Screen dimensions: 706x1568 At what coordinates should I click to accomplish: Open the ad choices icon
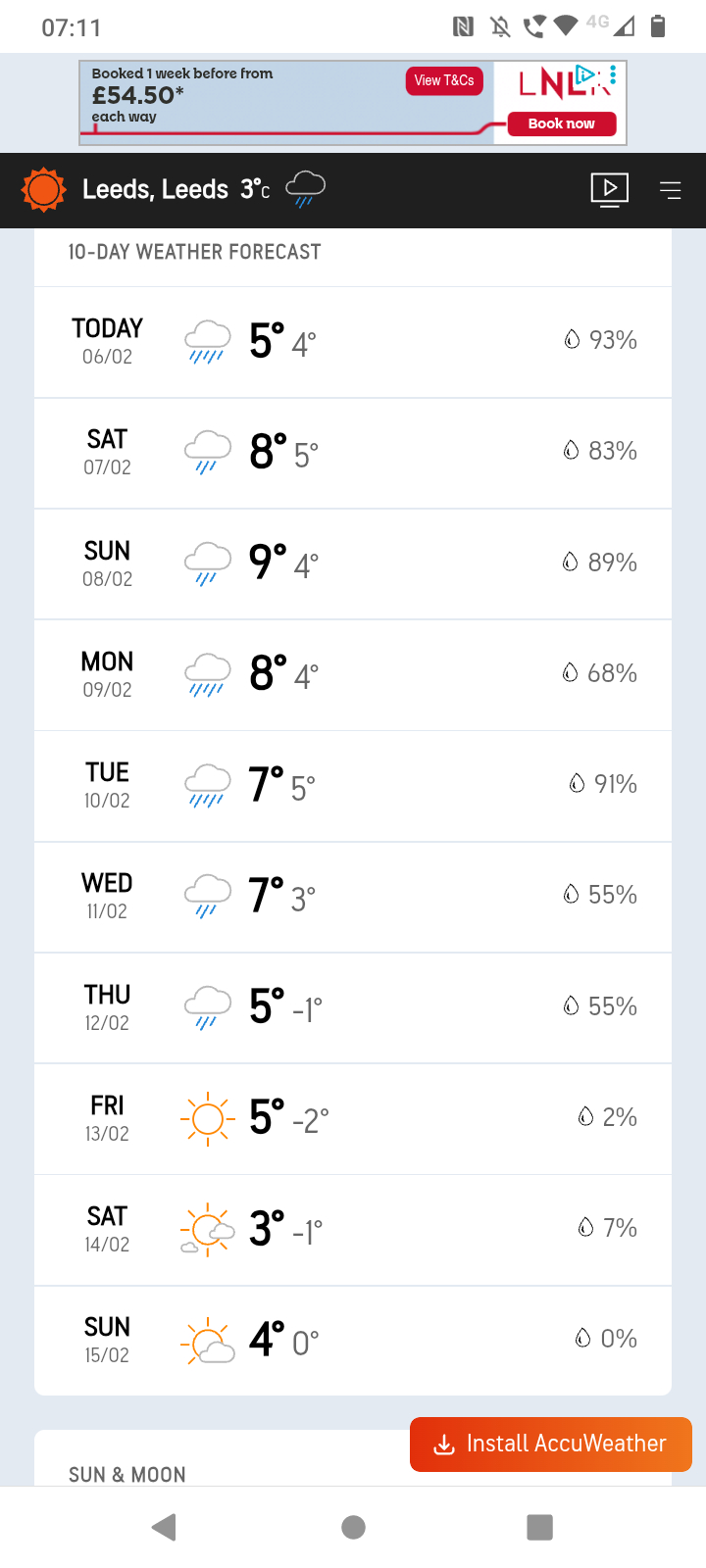pyautogui.click(x=586, y=73)
